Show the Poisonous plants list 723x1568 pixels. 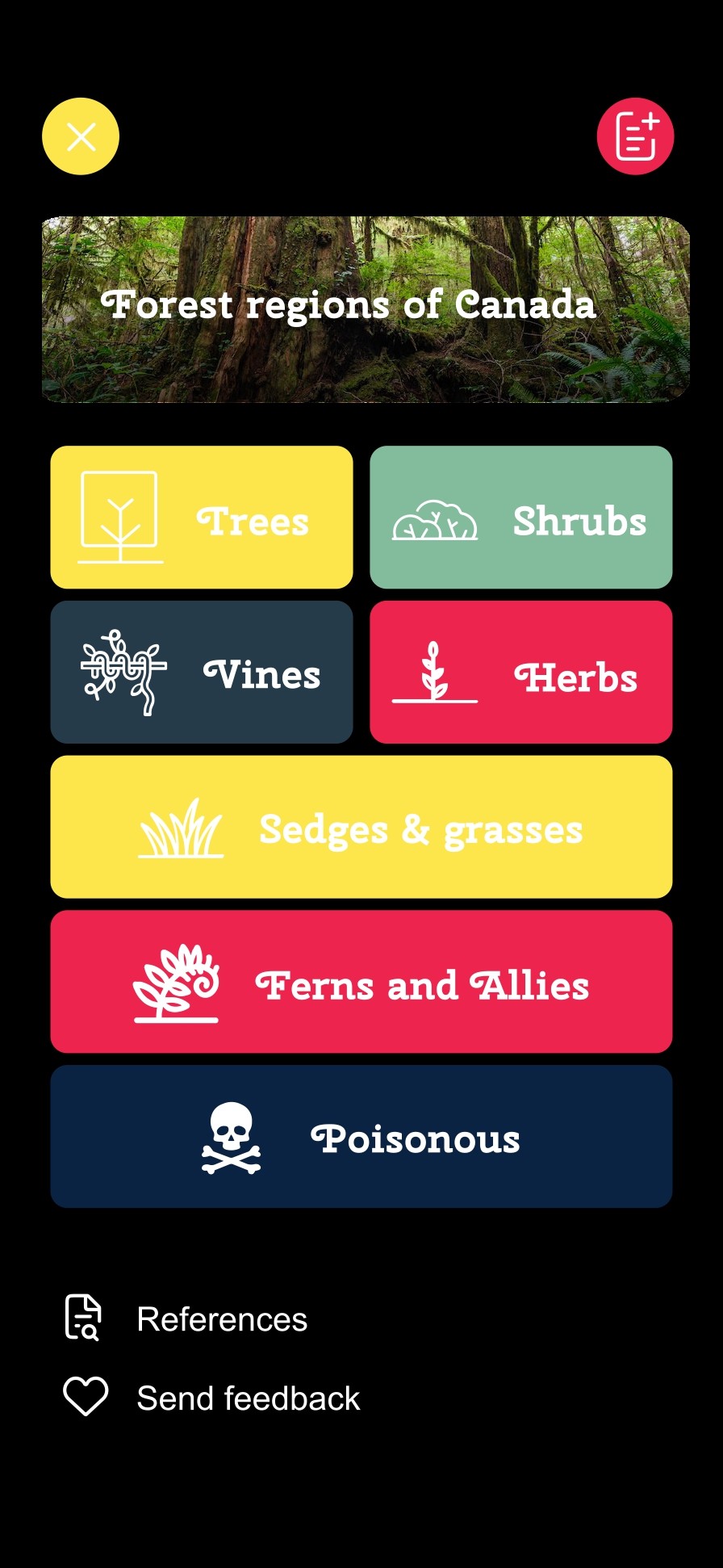(x=361, y=1137)
